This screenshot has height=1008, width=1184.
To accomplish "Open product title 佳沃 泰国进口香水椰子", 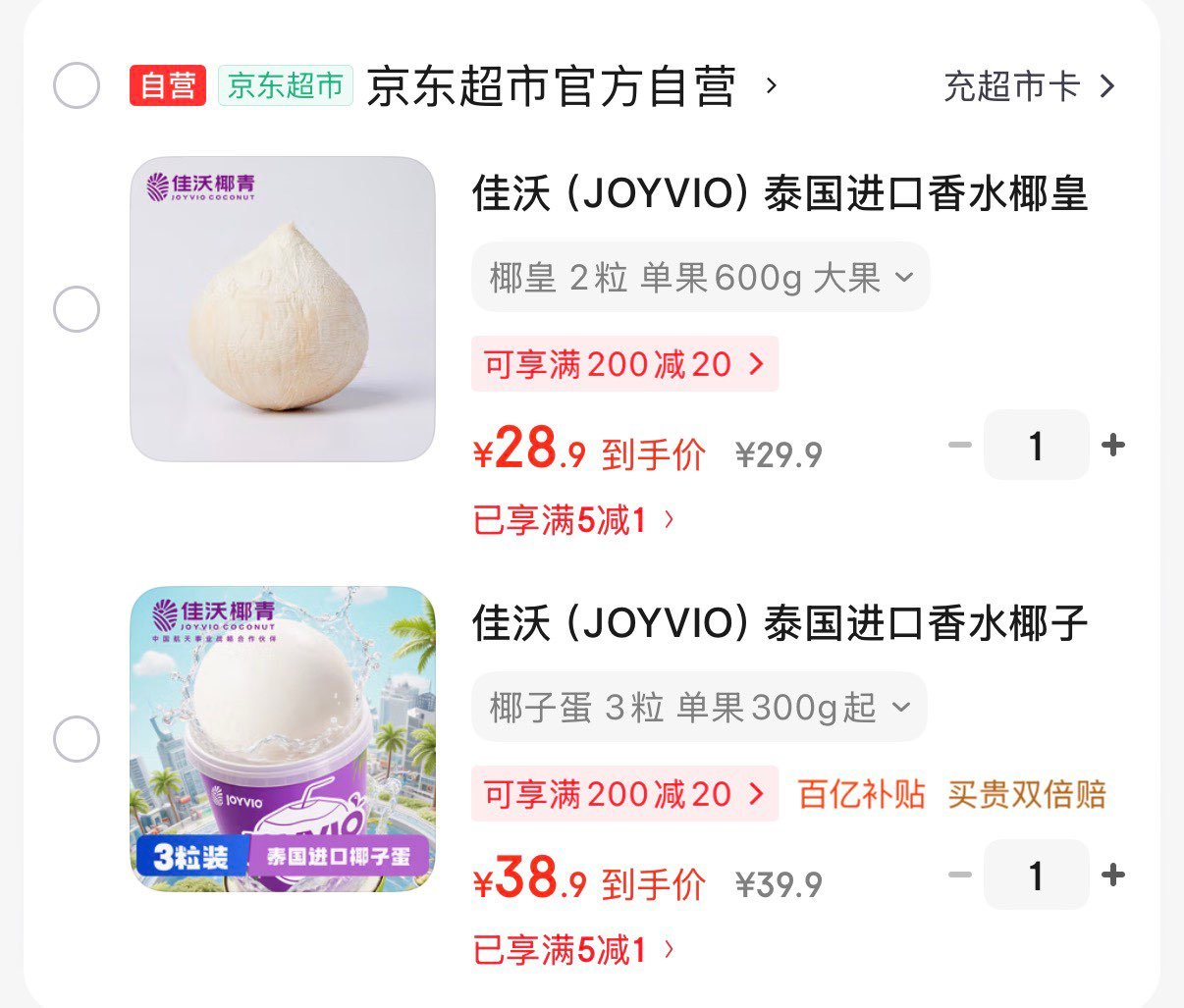I will (780, 623).
